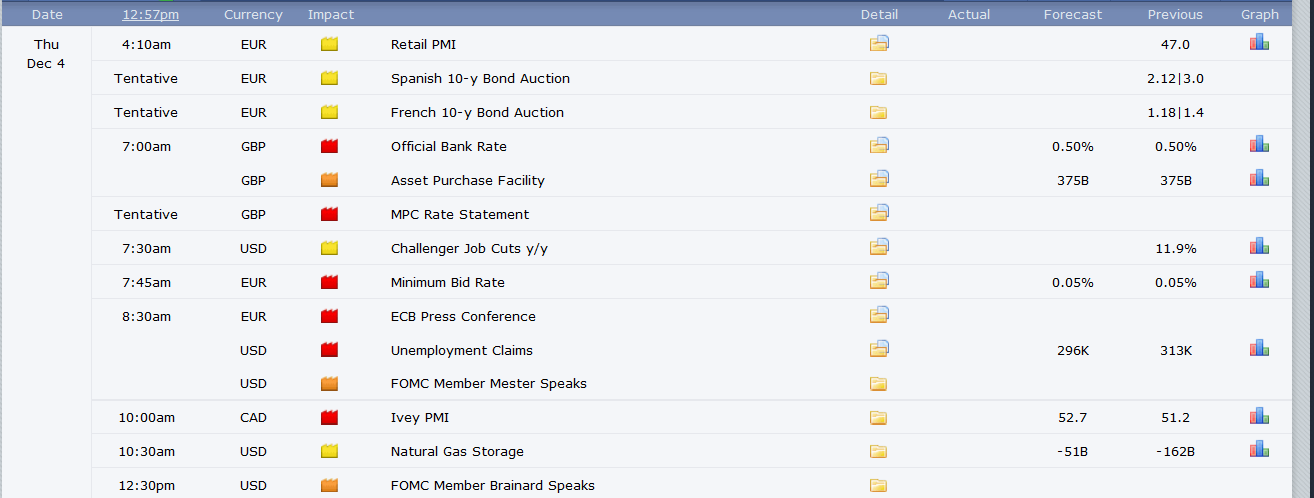
Task: View graph for Unemployment Claims
Action: coord(1259,349)
